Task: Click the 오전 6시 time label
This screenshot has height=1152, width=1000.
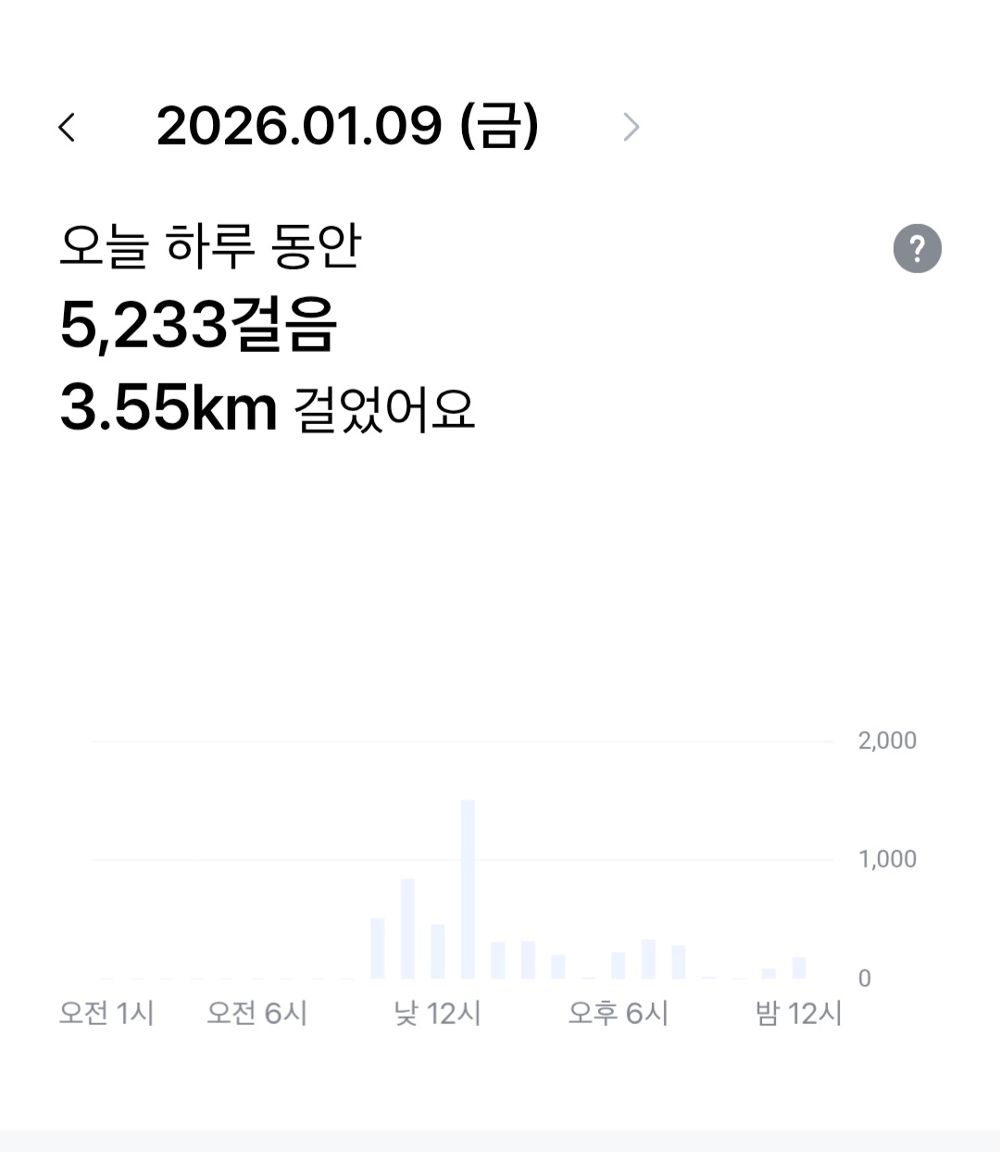Action: click(256, 1014)
